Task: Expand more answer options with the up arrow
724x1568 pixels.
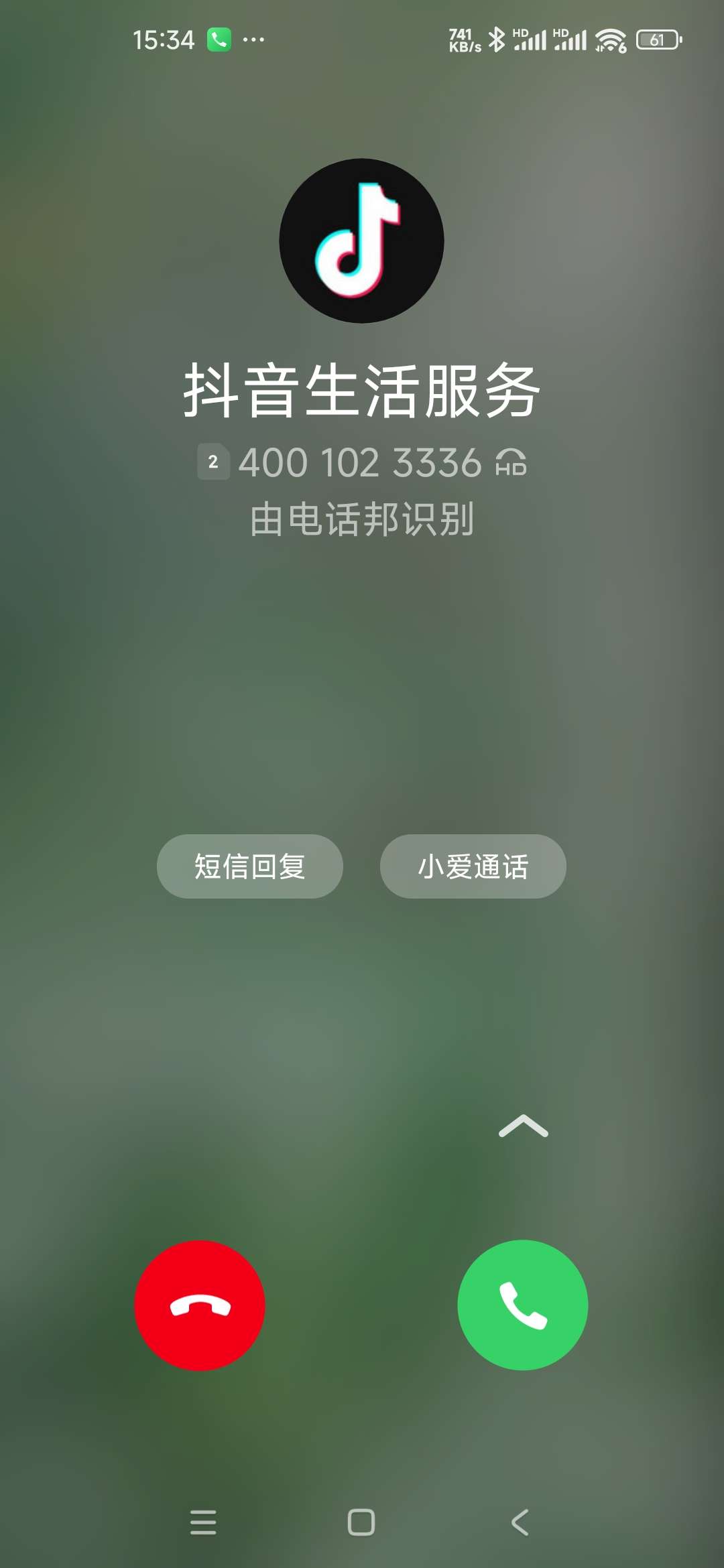Action: [x=524, y=1126]
